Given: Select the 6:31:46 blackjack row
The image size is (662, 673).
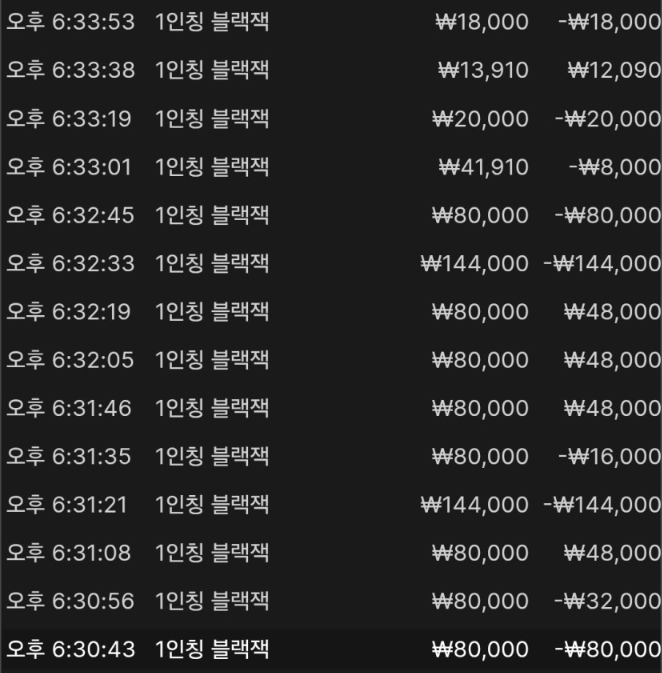Looking at the screenshot, I should 330,408.
